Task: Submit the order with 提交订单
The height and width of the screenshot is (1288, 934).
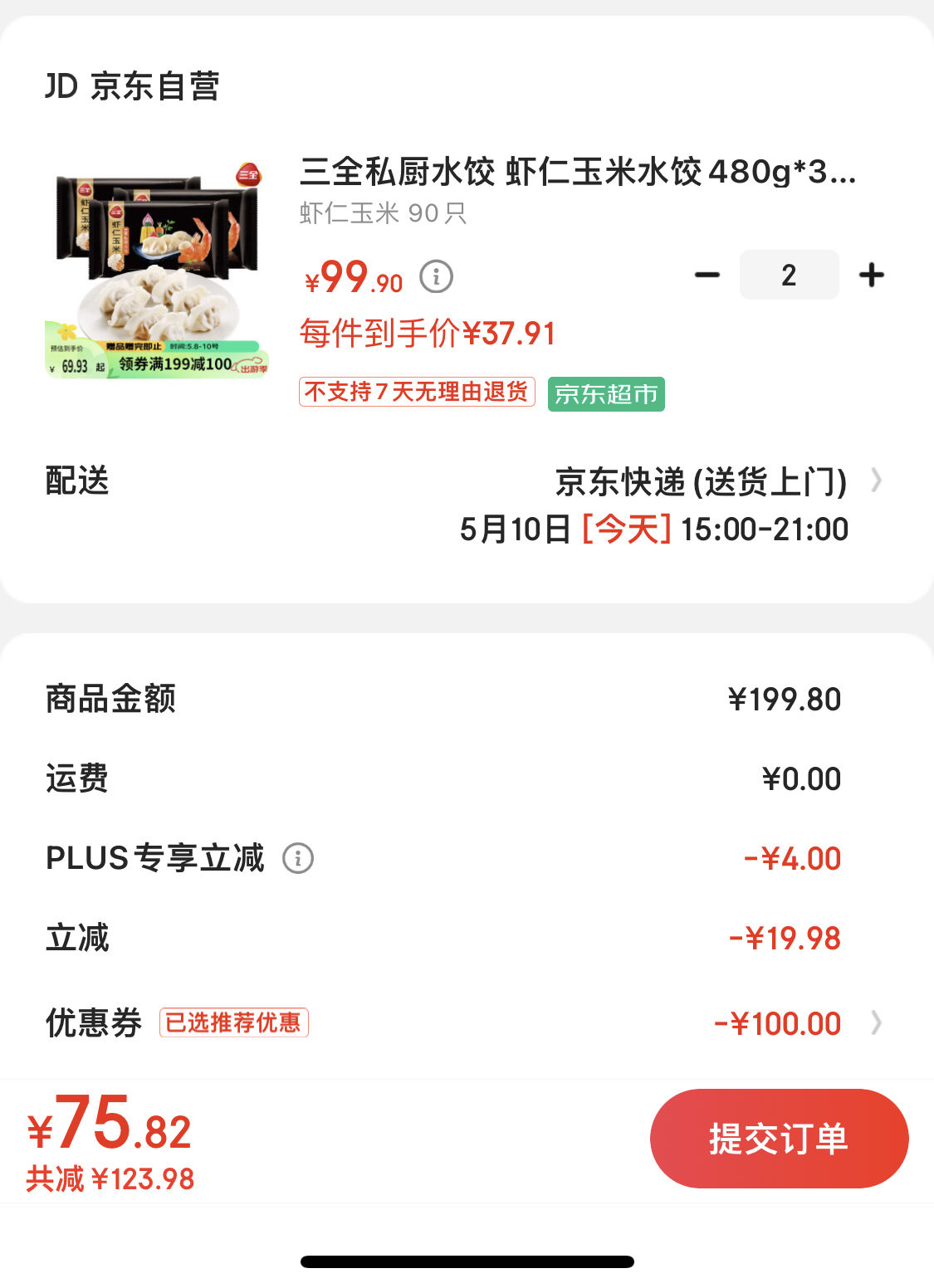Action: (x=778, y=1138)
